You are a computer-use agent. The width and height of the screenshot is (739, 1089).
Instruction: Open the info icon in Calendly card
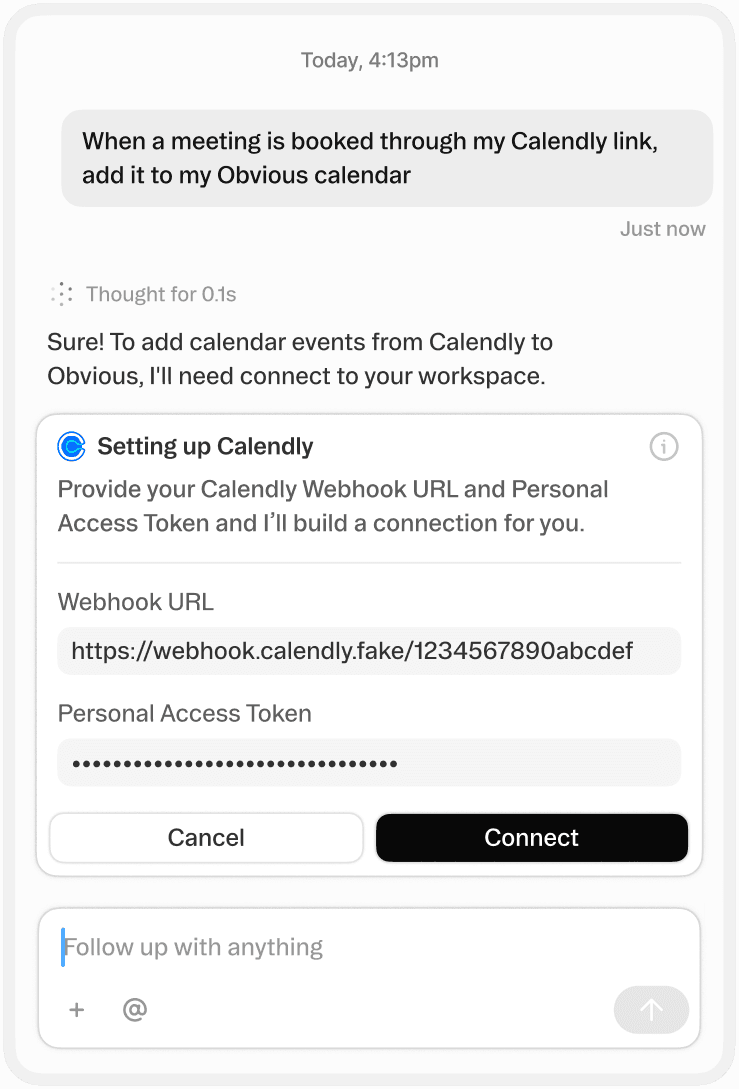(663, 446)
